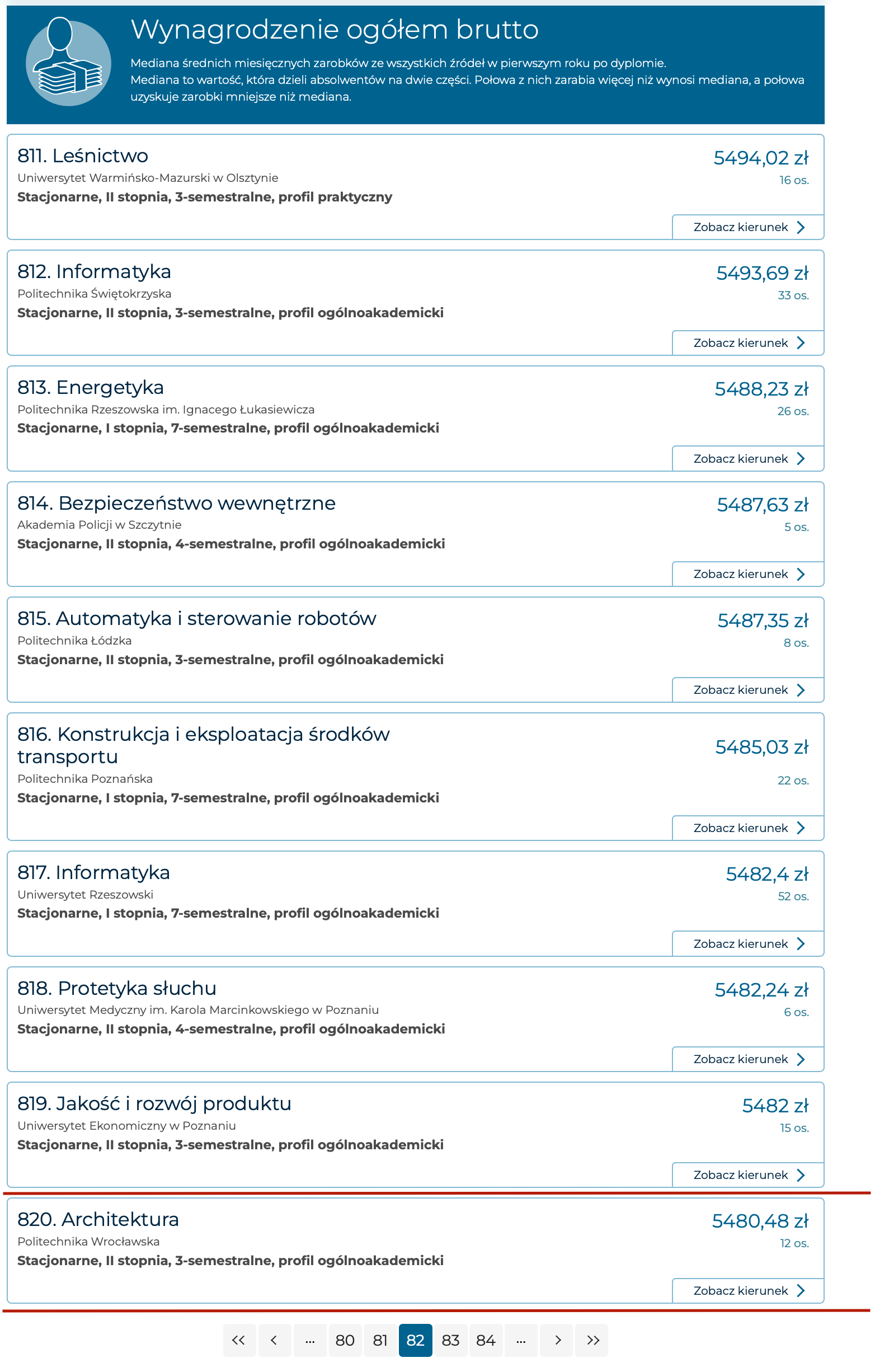Open Zobacz kierunek for 820. Architektura
This screenshot has width=875, height=1372.
pyautogui.click(x=748, y=1291)
